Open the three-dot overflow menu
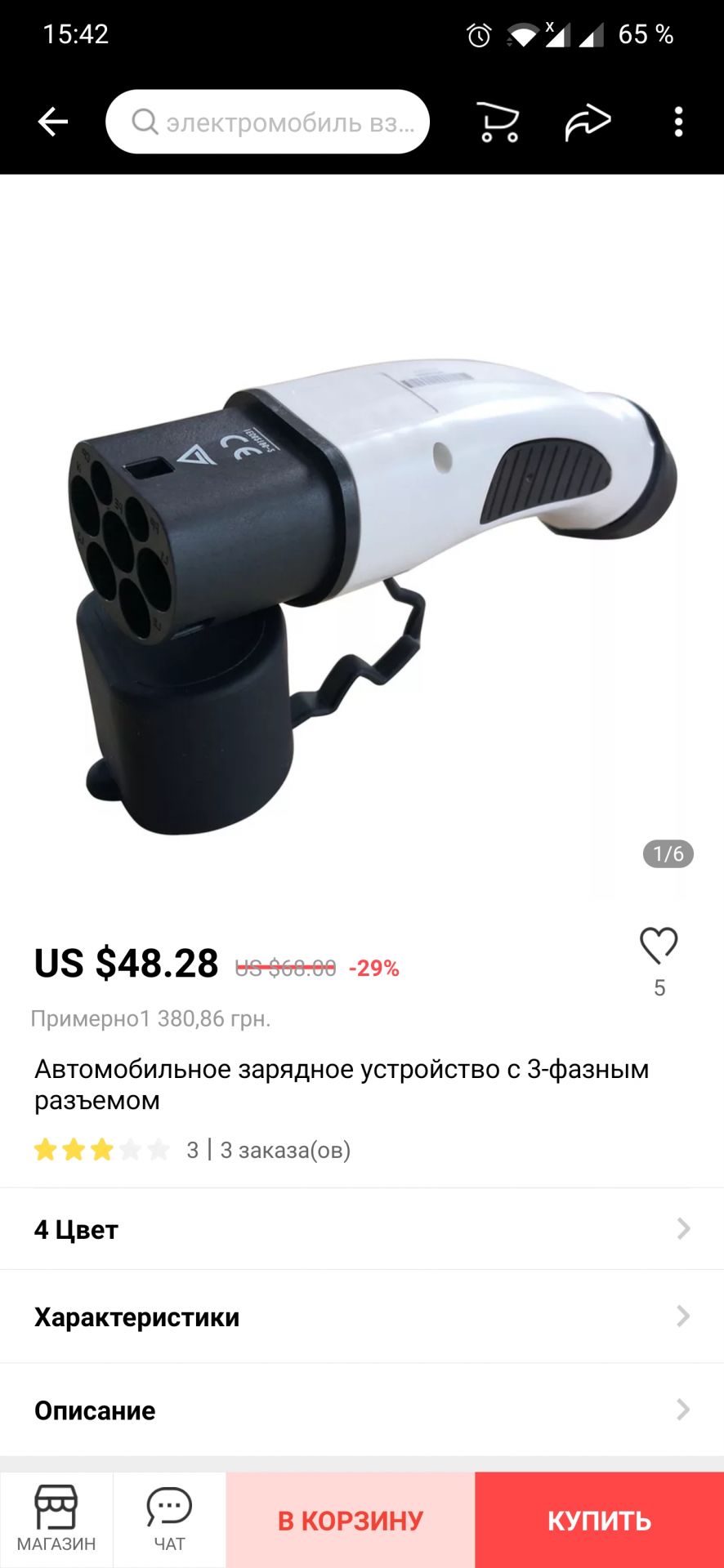Viewport: 724px width, 1568px height. coord(678,122)
